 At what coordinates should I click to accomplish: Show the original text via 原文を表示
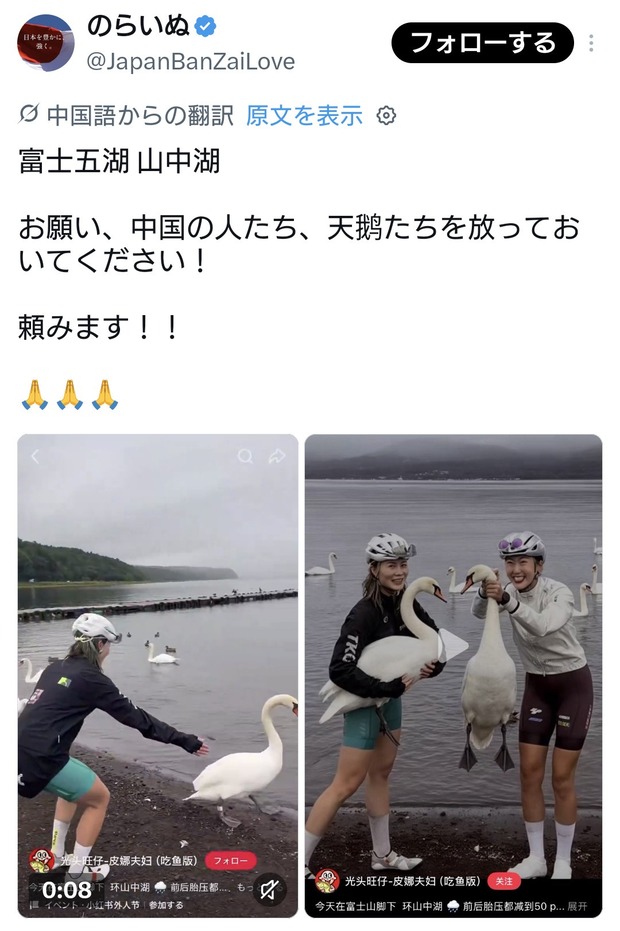[304, 115]
